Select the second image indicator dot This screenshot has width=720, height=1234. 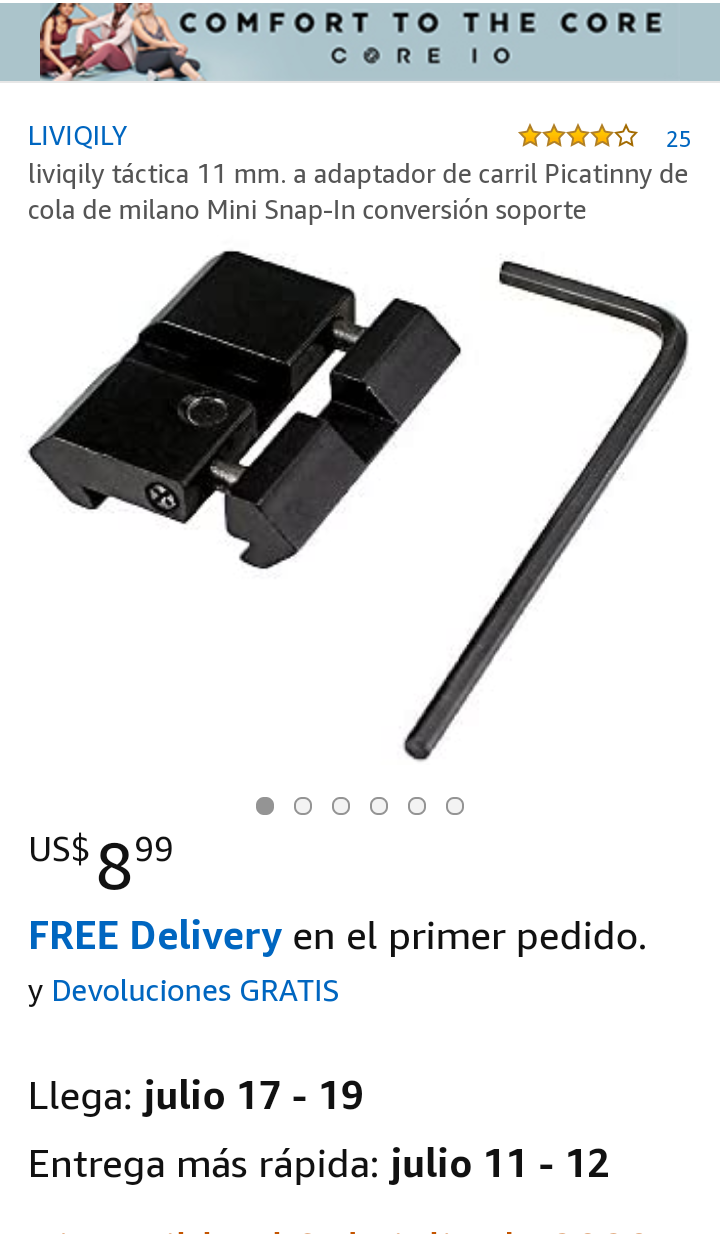click(x=303, y=806)
